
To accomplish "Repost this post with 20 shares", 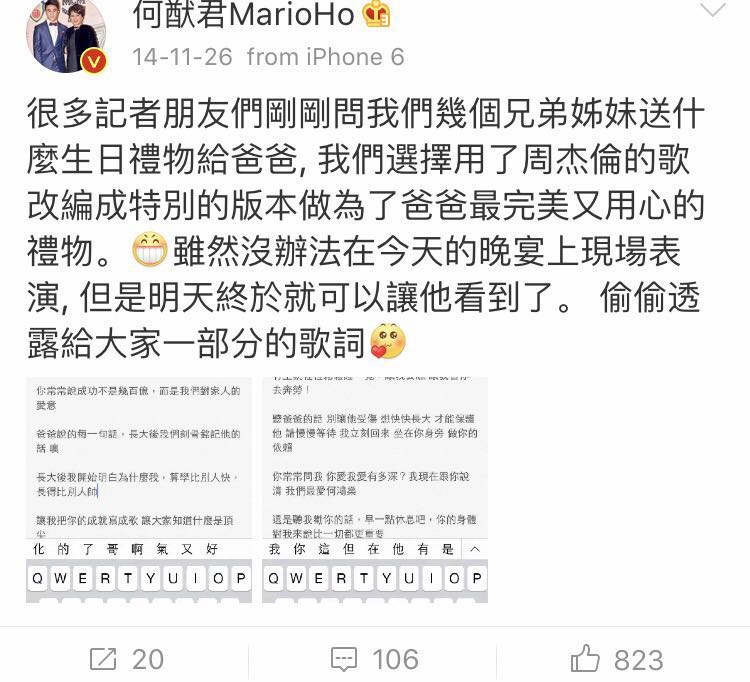I will pos(126,659).
